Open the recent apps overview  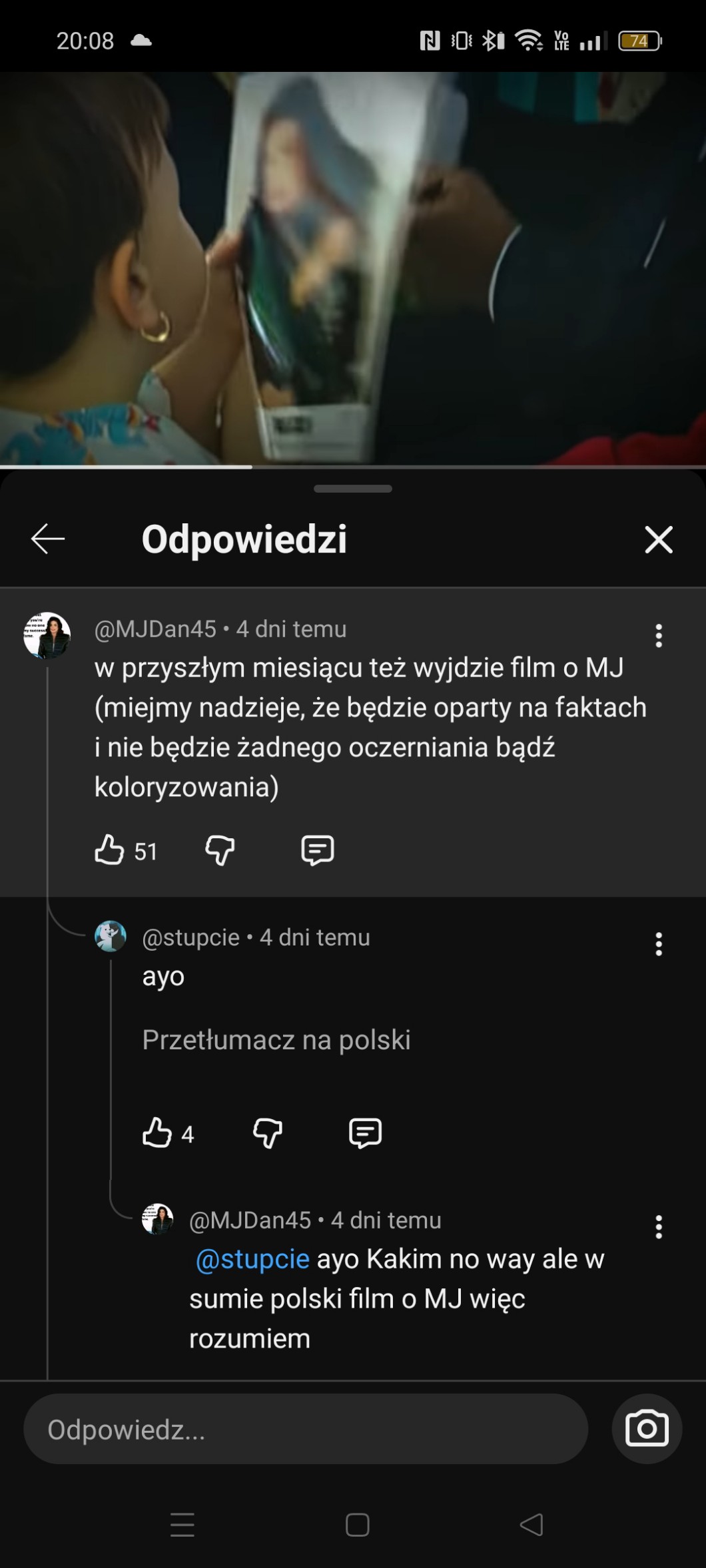tap(182, 1525)
